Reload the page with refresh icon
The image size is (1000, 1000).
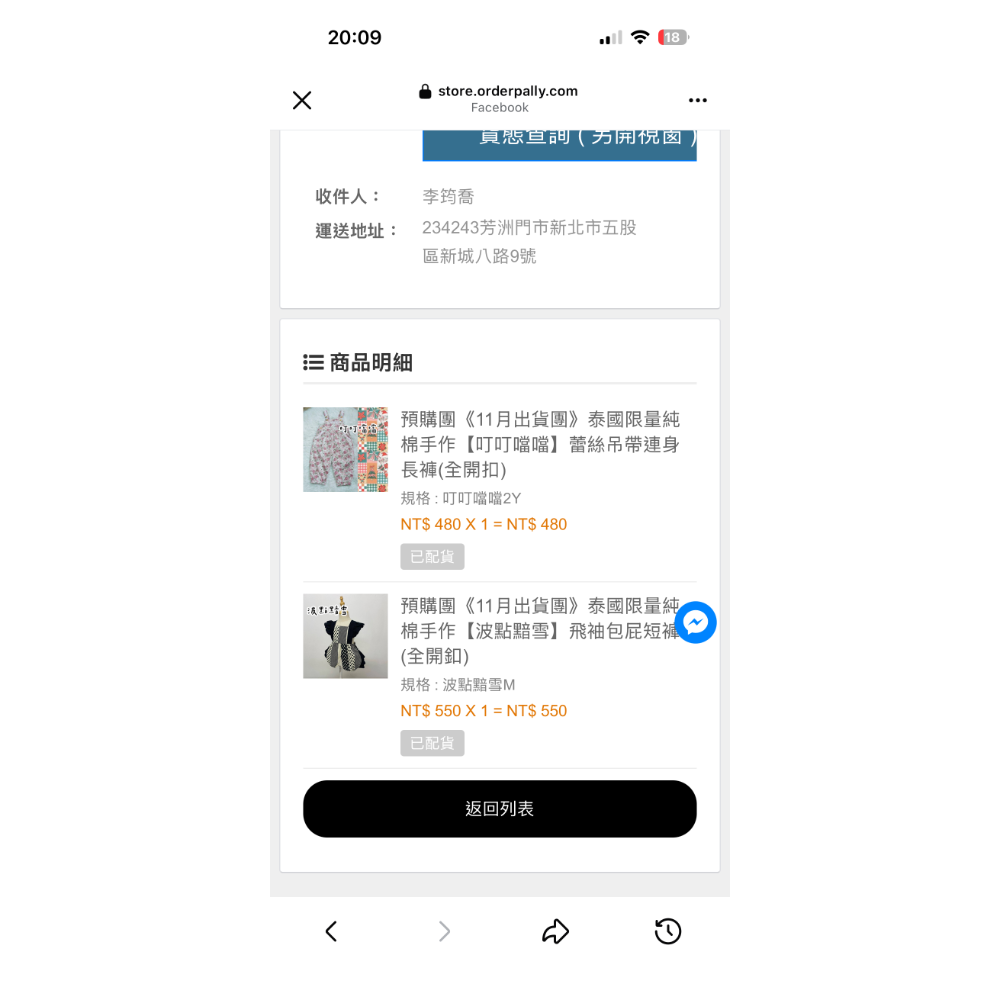[x=668, y=932]
